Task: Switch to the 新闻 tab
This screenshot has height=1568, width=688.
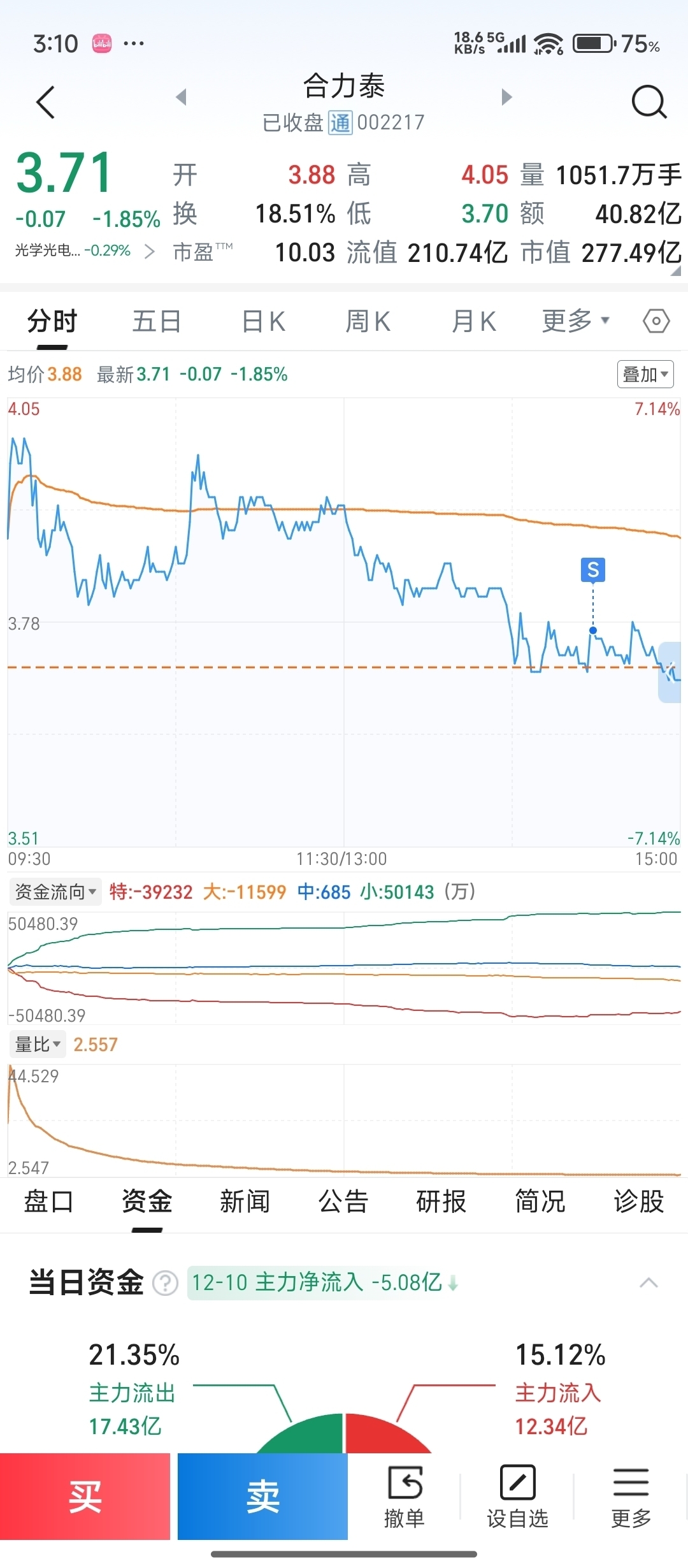Action: (x=245, y=1201)
